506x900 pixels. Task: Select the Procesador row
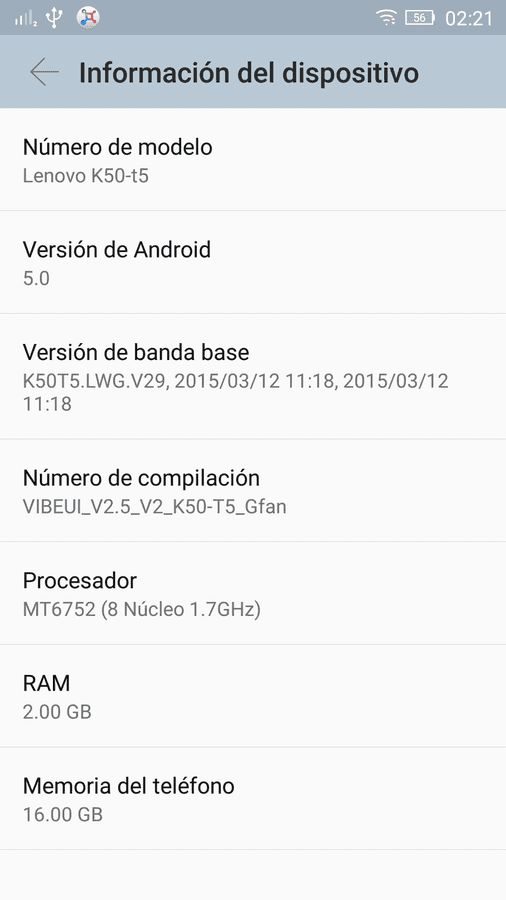pos(253,593)
